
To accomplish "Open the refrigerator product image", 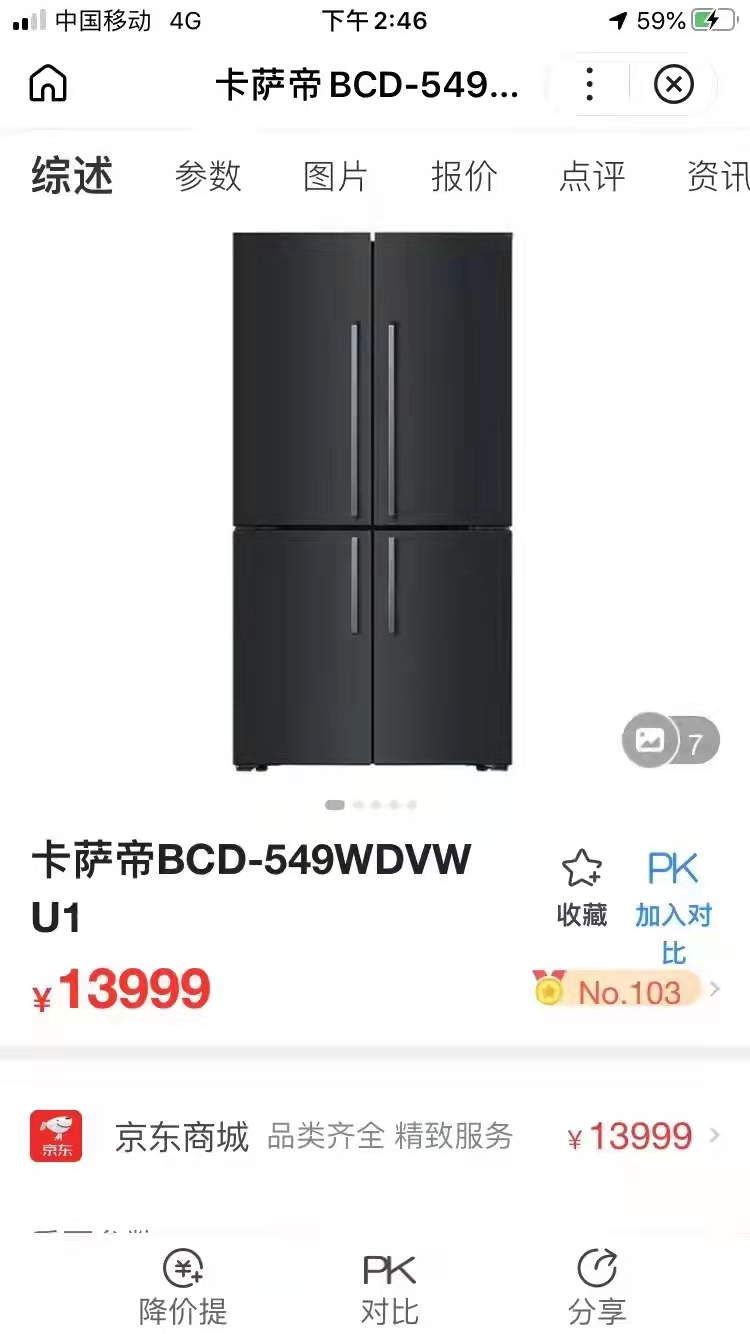I will point(372,500).
